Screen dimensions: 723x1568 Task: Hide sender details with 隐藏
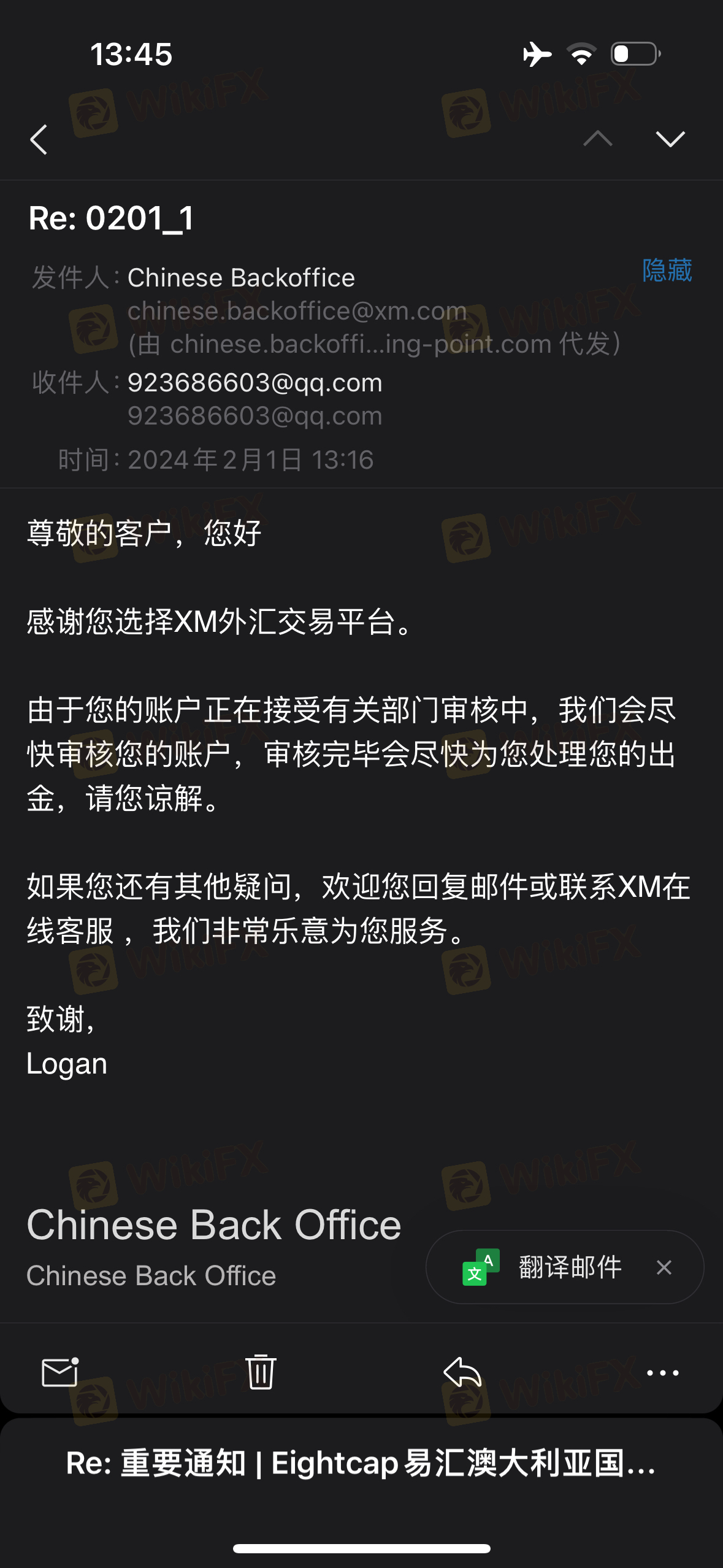pos(667,271)
